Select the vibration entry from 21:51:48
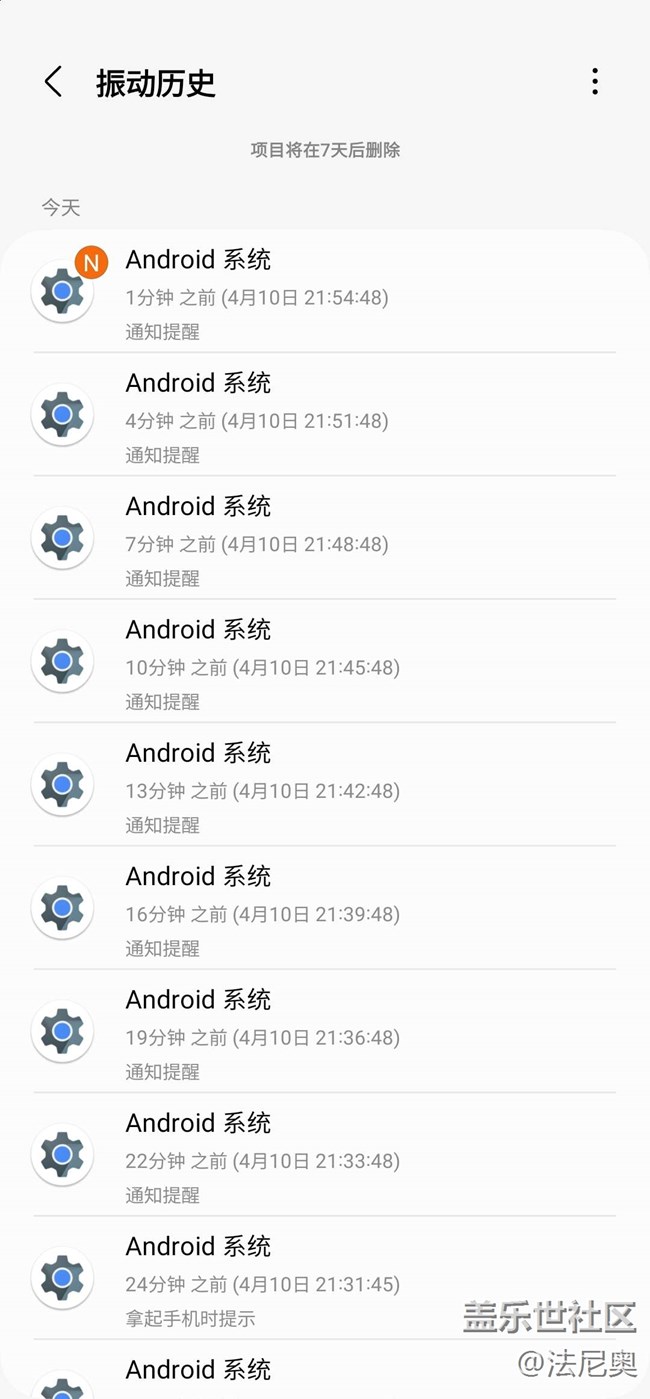Image resolution: width=650 pixels, height=1399 pixels. (325, 416)
